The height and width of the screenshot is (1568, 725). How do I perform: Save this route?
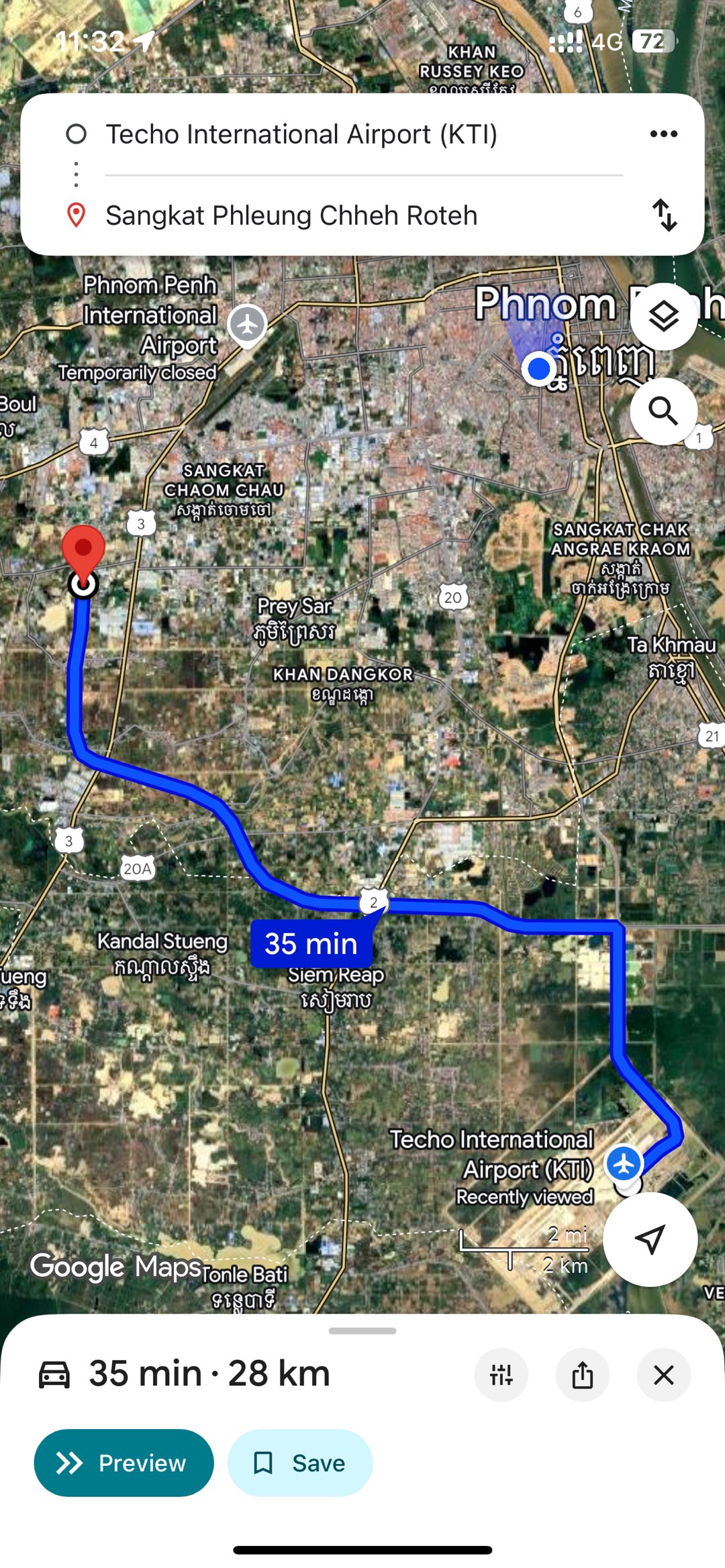[x=300, y=1463]
